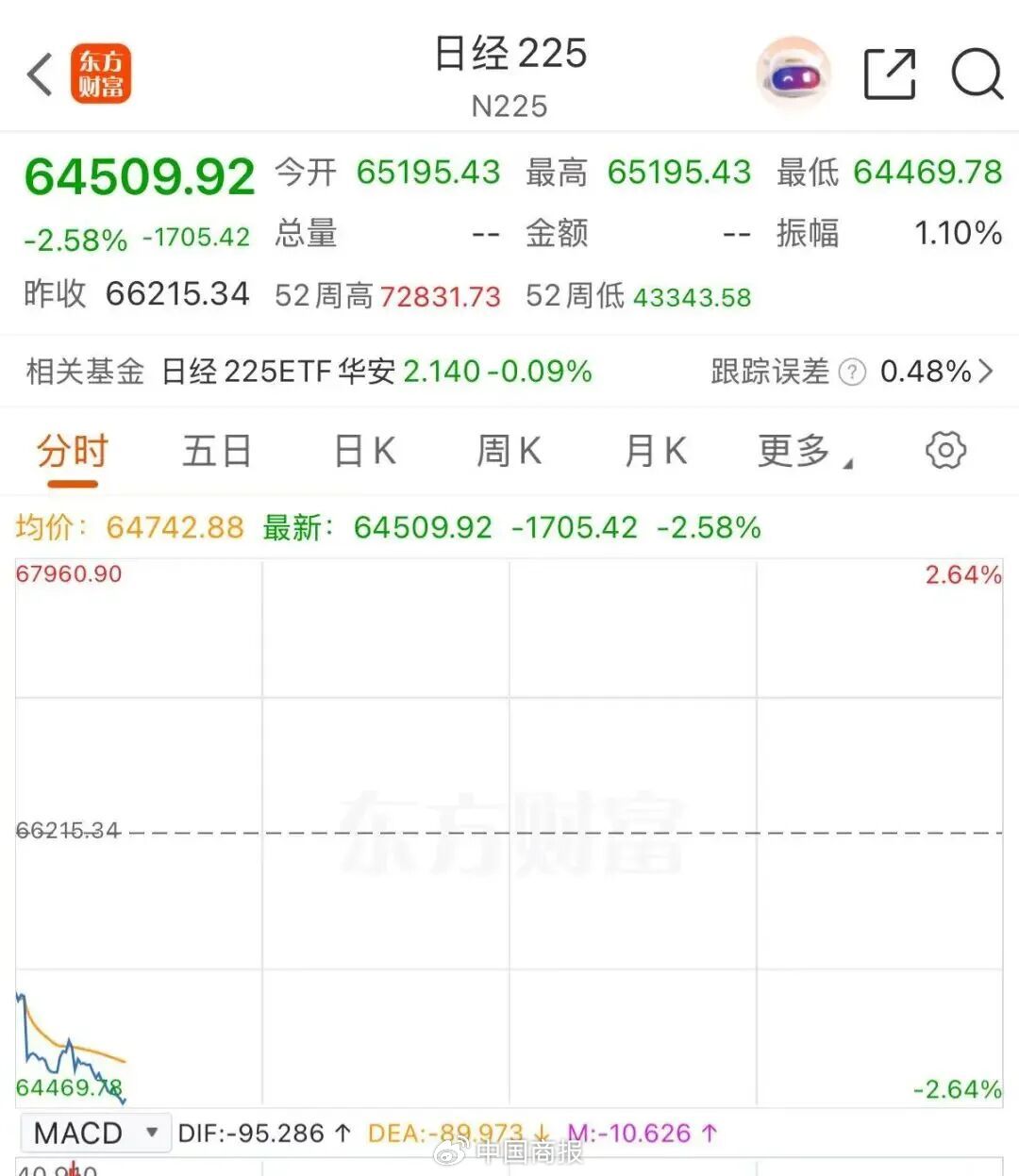Open the robot AI assistant icon
Viewport: 1019px width, 1176px height.
793,75
